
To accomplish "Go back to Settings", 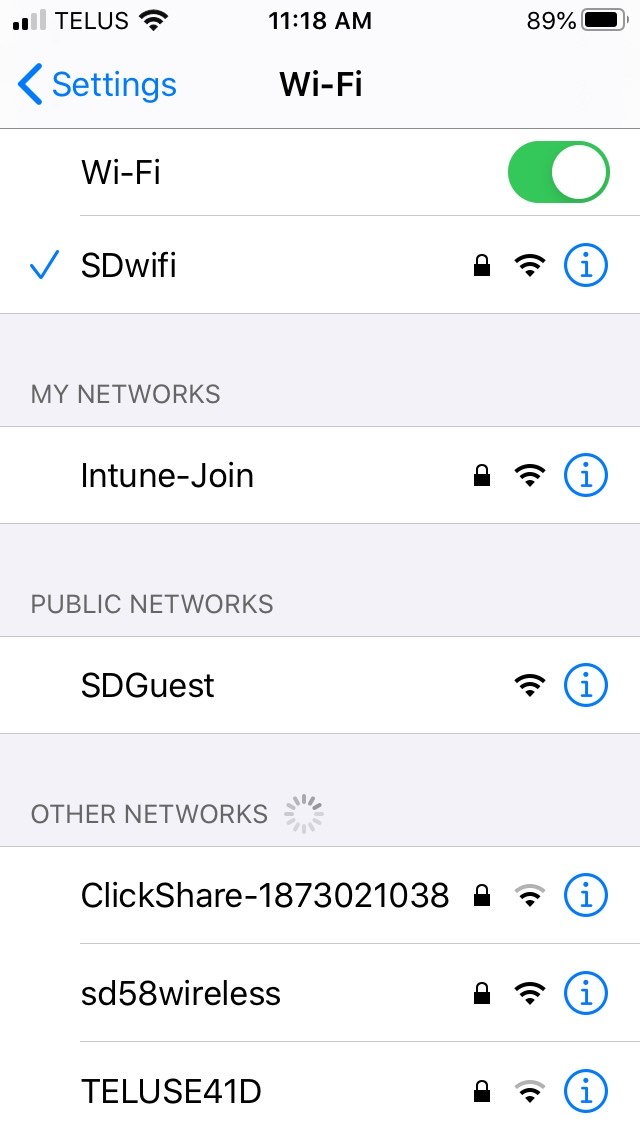I will tap(97, 84).
